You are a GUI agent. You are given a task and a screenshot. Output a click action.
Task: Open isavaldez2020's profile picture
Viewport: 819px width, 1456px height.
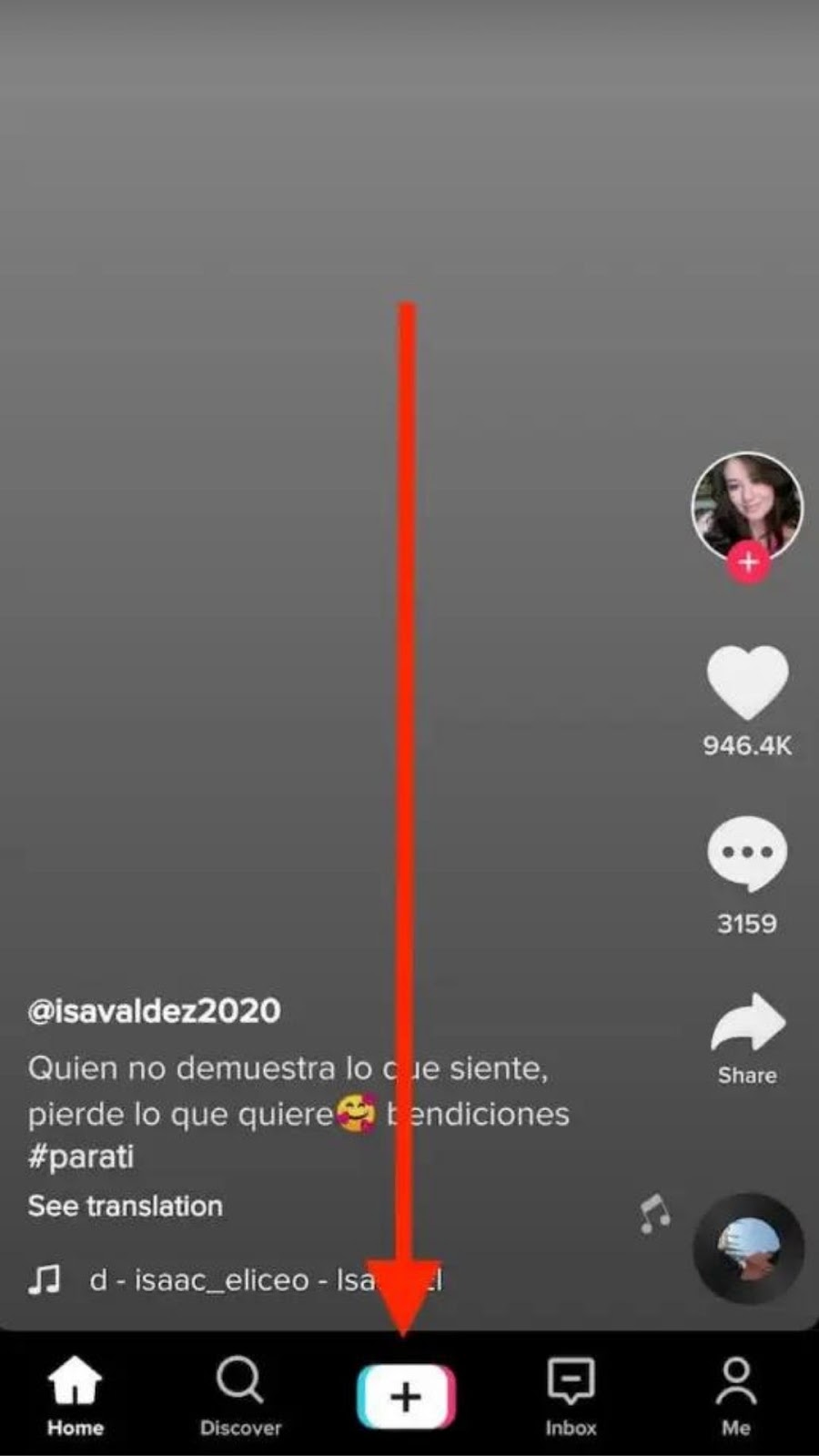[x=747, y=506]
